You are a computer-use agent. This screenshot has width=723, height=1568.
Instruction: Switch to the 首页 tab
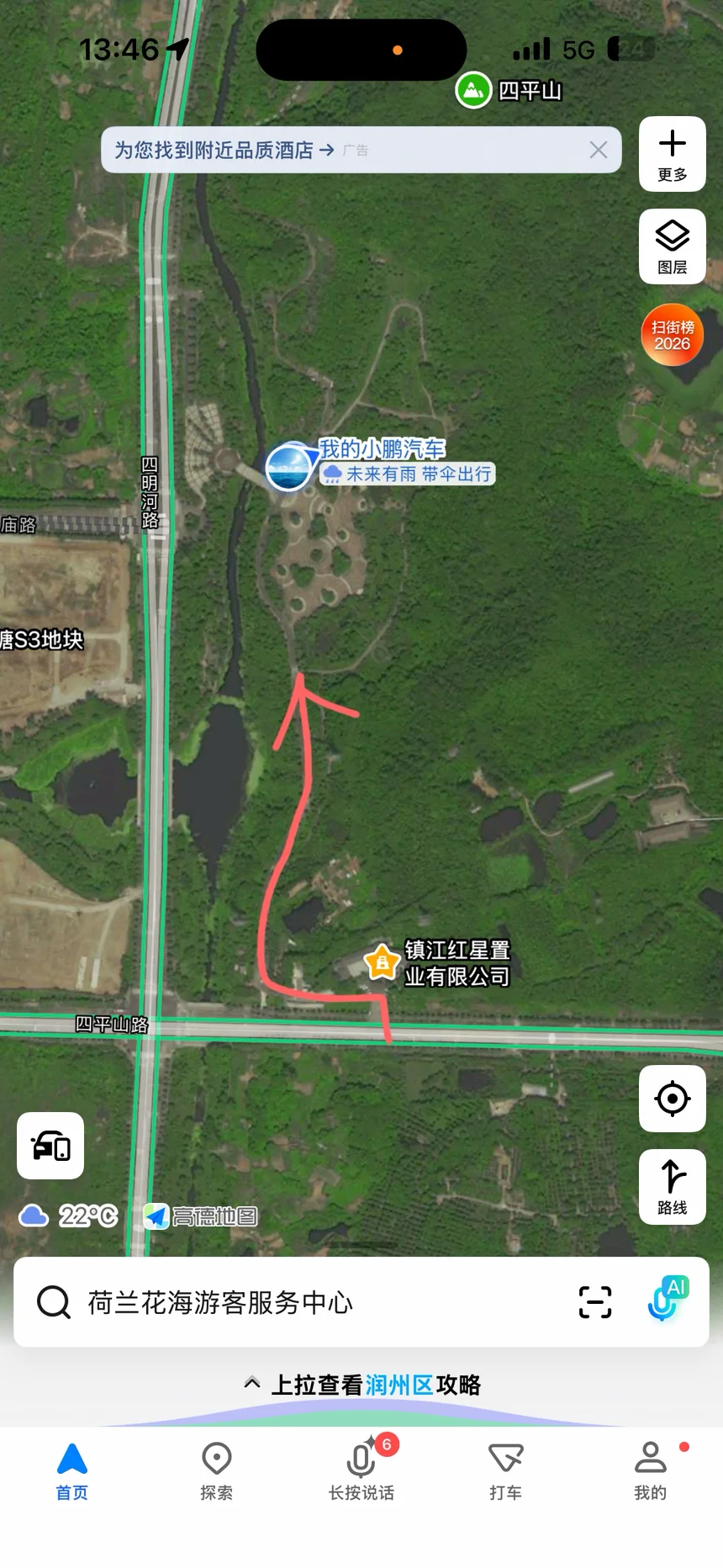pos(72,1470)
